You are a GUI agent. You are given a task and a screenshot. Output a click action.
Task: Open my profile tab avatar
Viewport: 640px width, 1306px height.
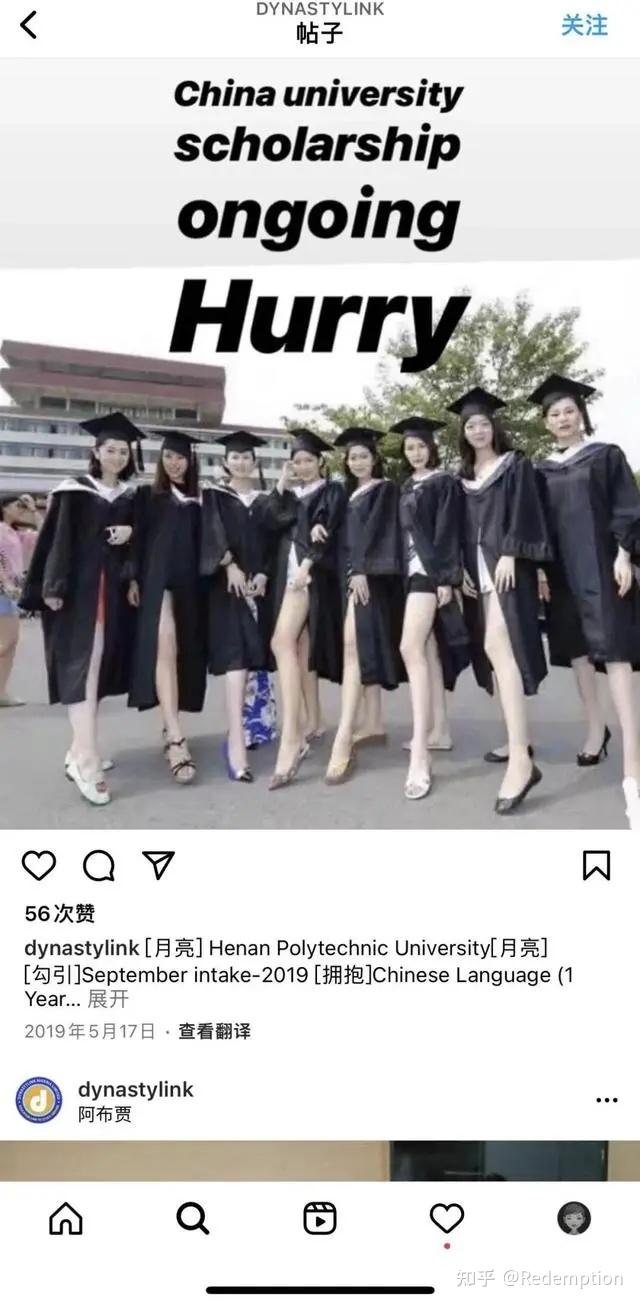pyautogui.click(x=574, y=1218)
